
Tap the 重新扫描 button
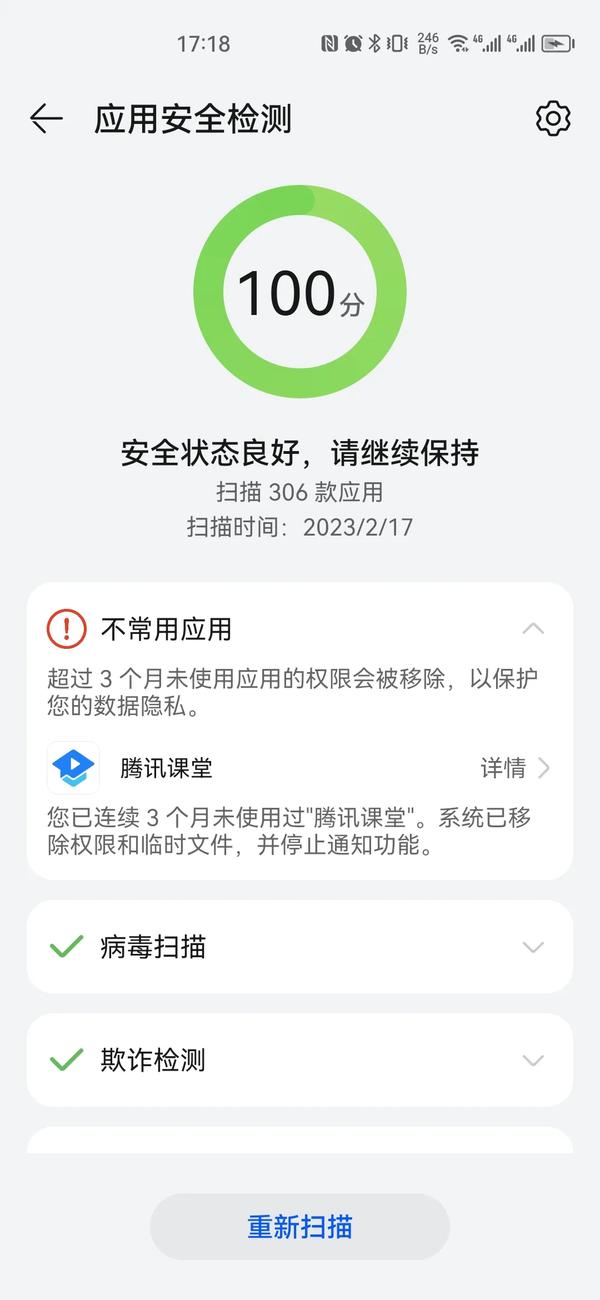pyautogui.click(x=300, y=1227)
